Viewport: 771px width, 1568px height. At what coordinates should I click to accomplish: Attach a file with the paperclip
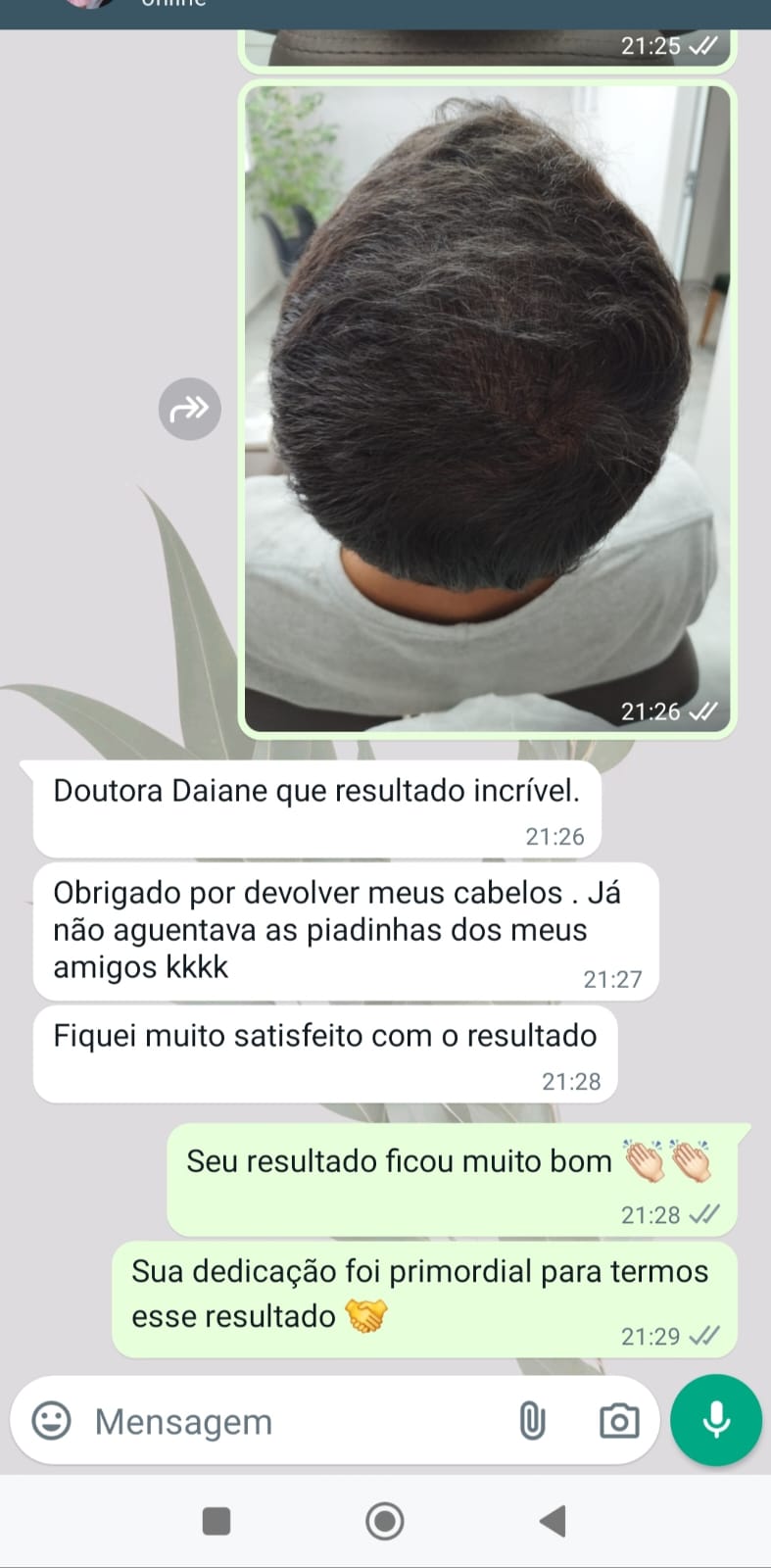[532, 1420]
